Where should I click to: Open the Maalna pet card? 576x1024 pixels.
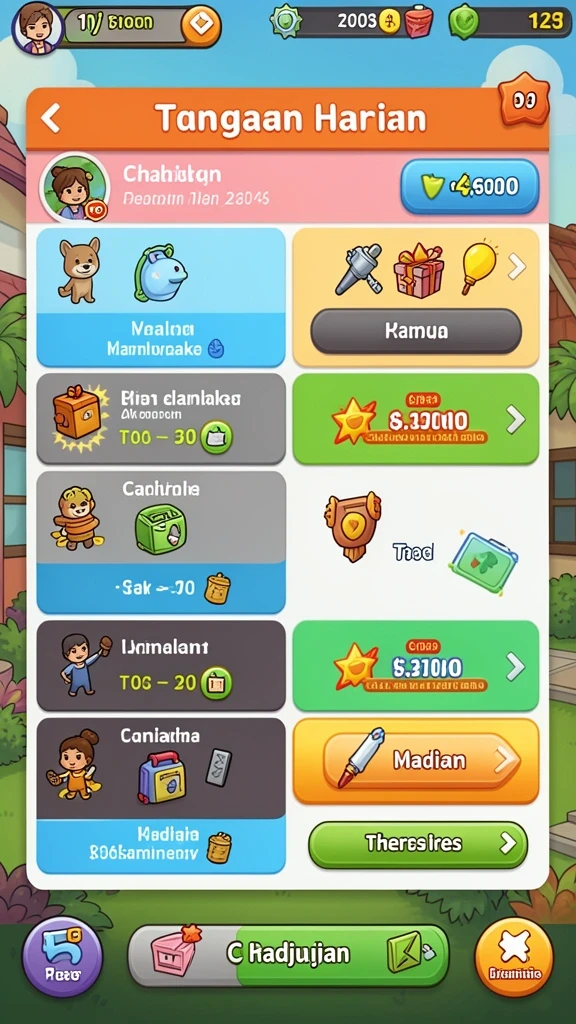161,297
